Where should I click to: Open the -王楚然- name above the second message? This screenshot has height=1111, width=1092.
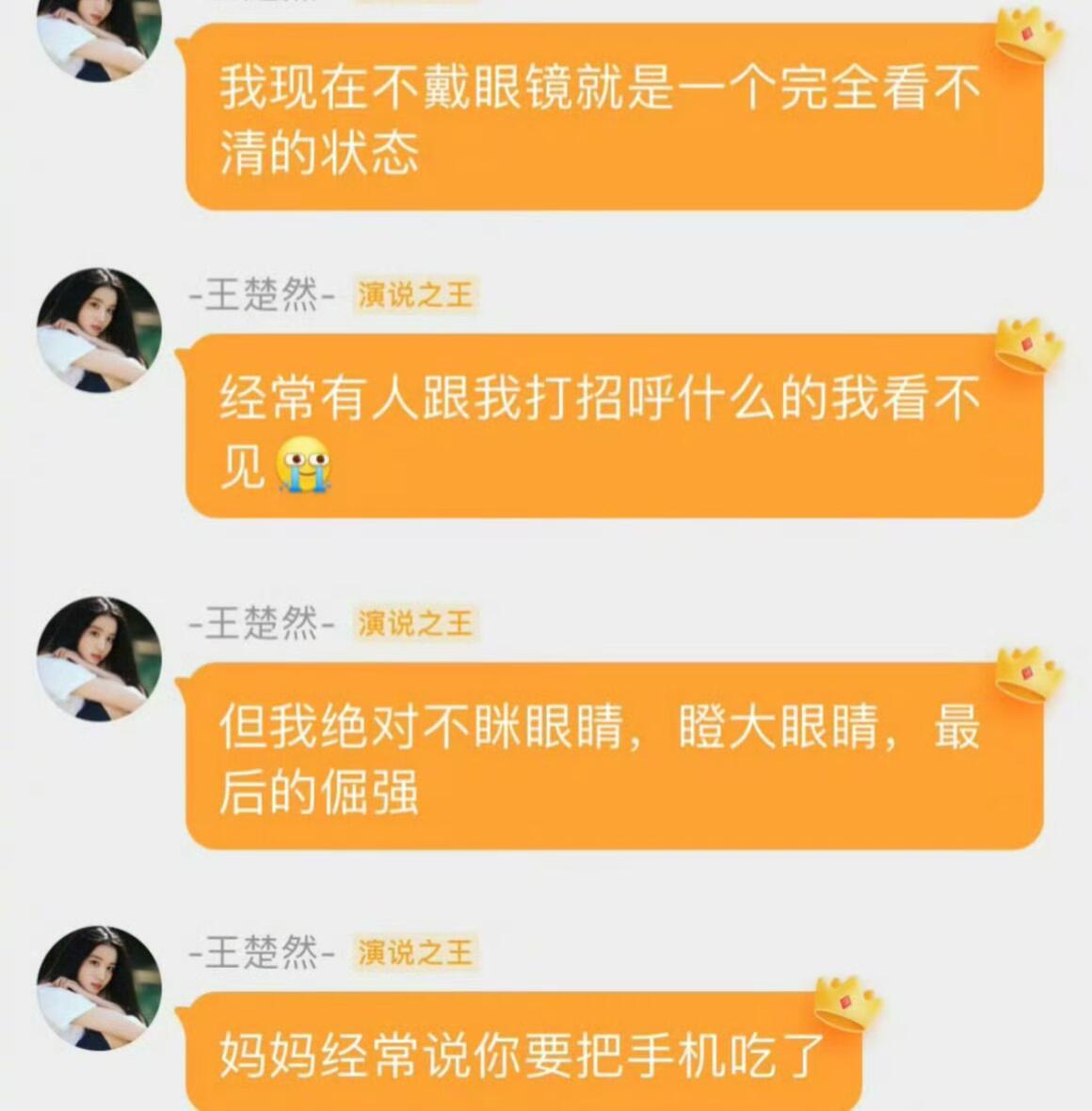[261, 295]
